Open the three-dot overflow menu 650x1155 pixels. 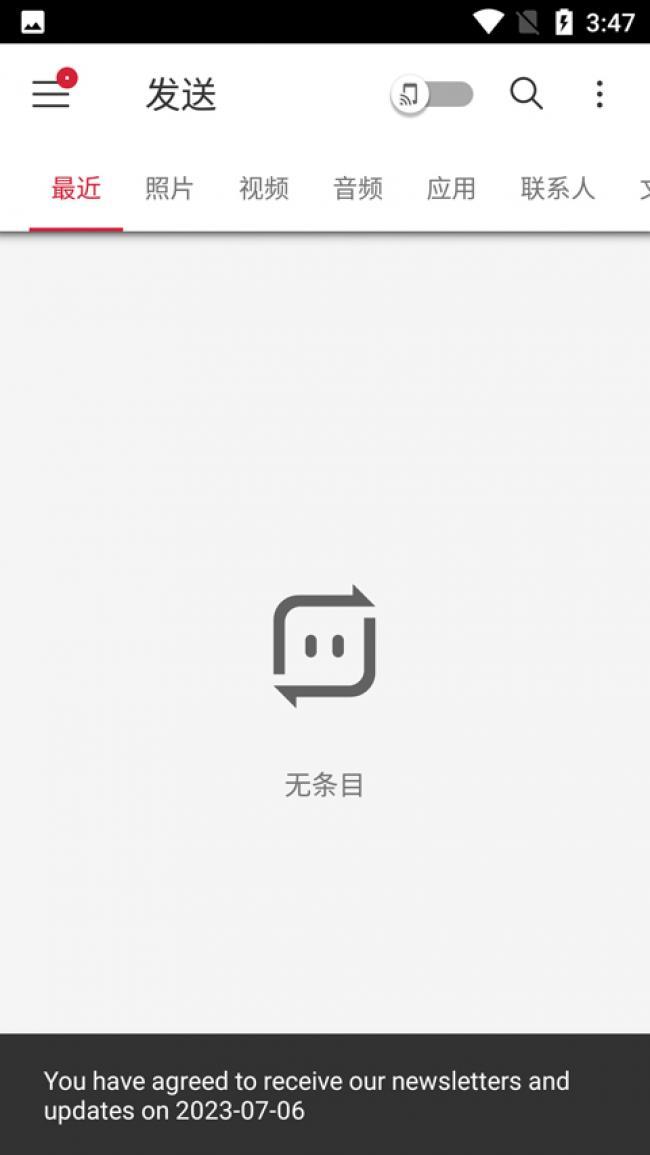coord(599,95)
